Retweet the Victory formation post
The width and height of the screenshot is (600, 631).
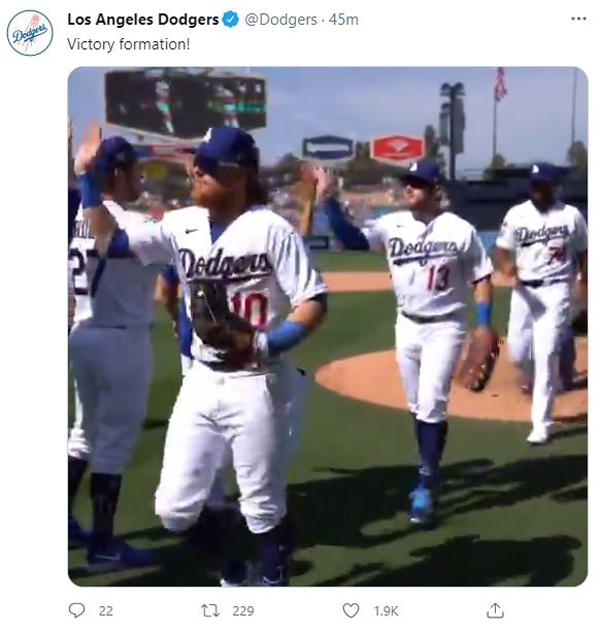pyautogui.click(x=210, y=610)
